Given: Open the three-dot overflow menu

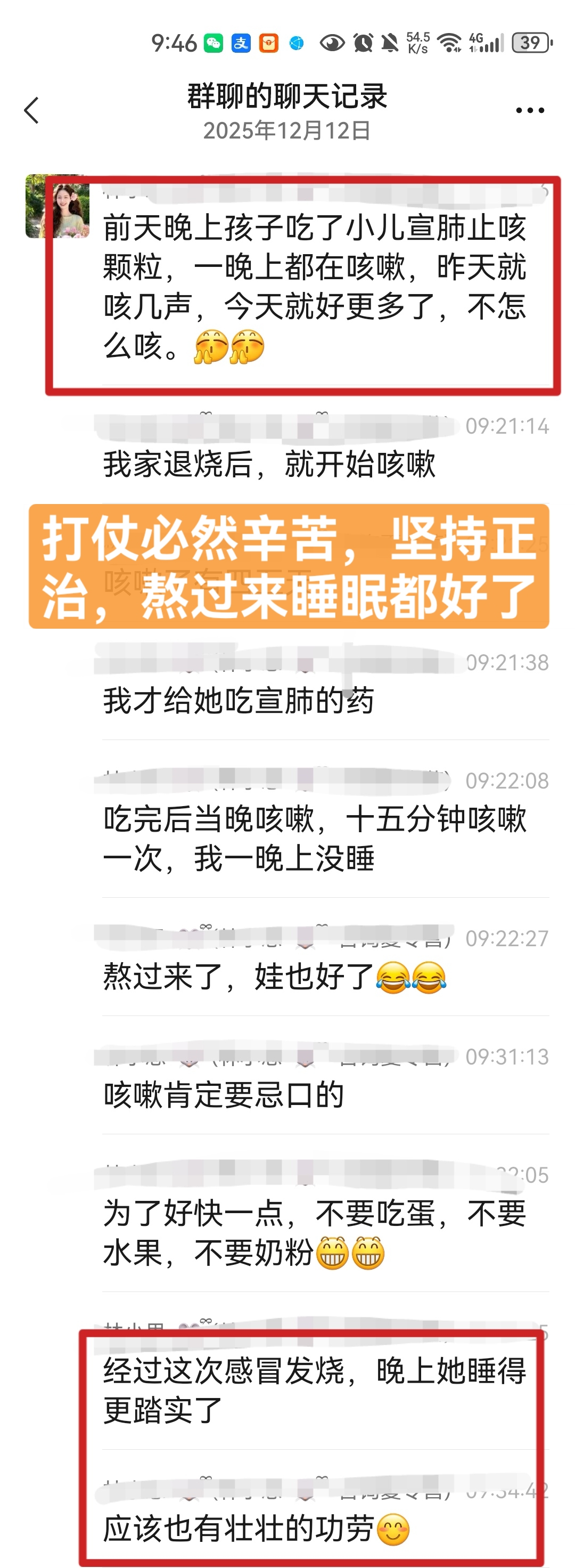Looking at the screenshot, I should pos(529,111).
